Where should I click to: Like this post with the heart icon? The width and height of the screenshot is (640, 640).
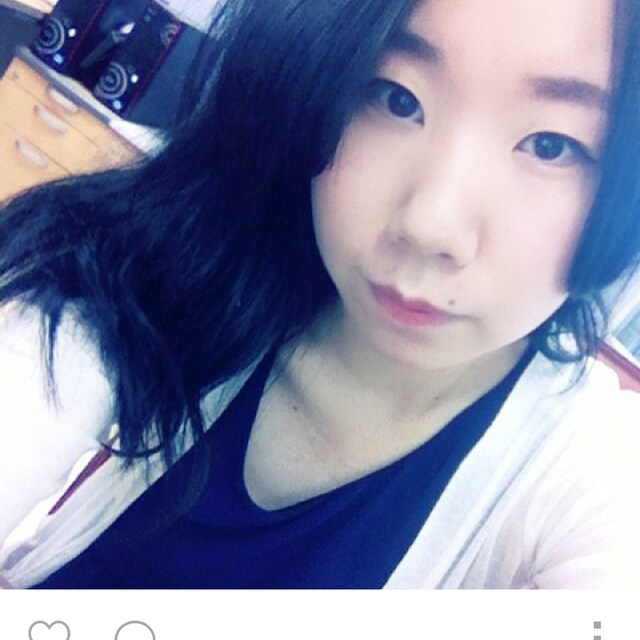coord(49,632)
